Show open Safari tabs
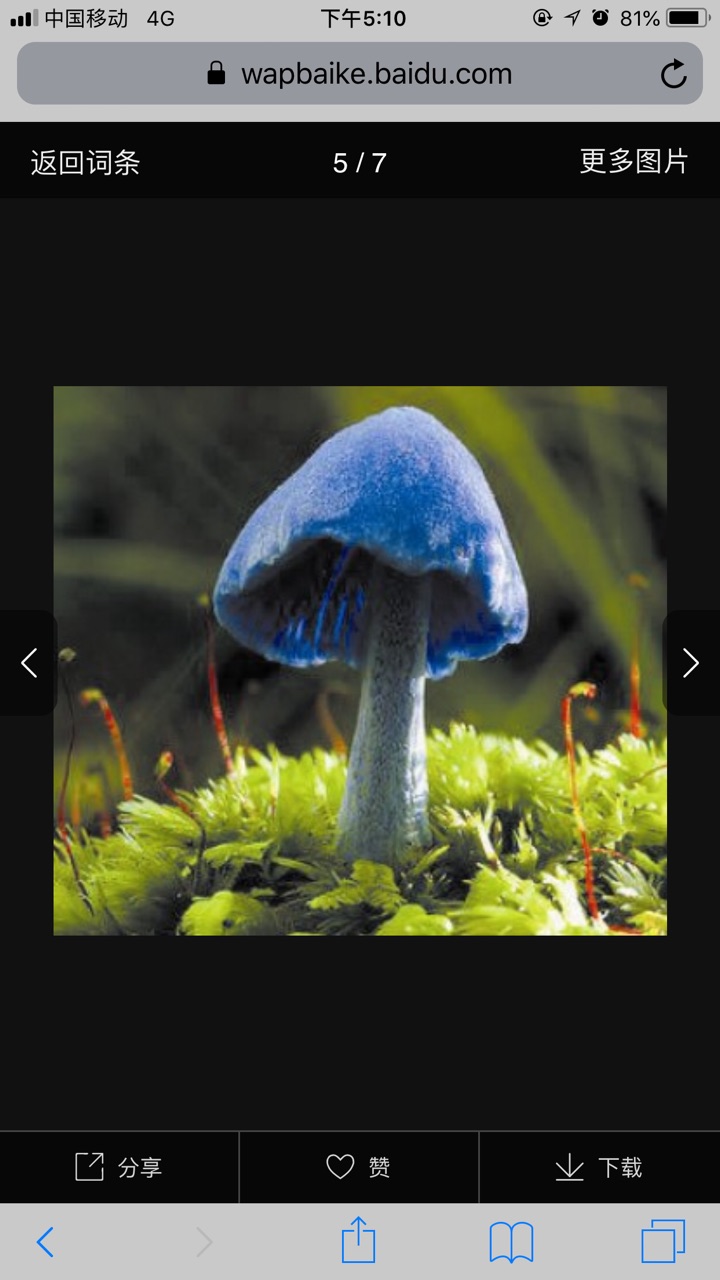This screenshot has height=1280, width=720. [663, 1241]
